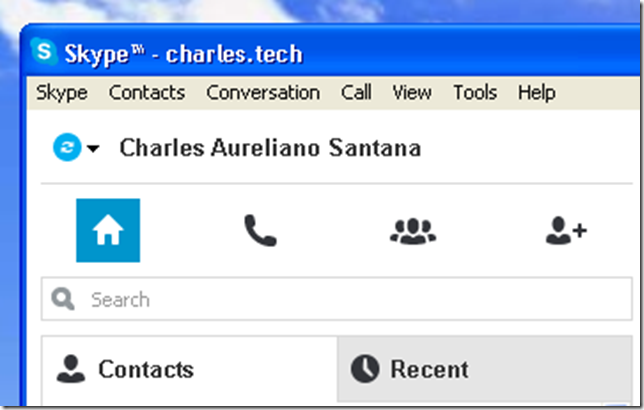The height and width of the screenshot is (410, 644).
Task: Open the Tools menu
Action: click(474, 93)
